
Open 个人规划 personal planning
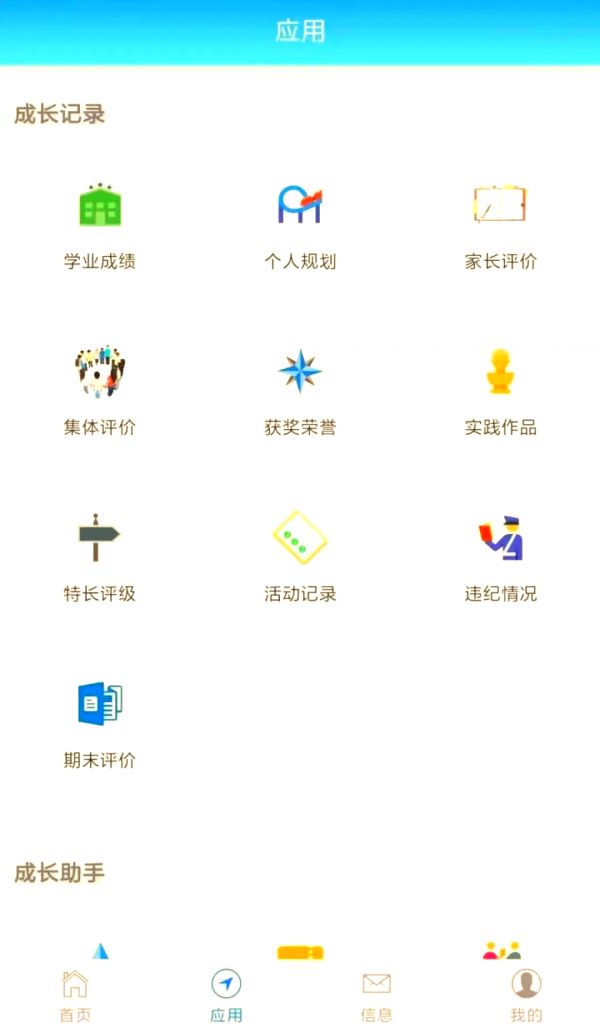[x=300, y=226]
